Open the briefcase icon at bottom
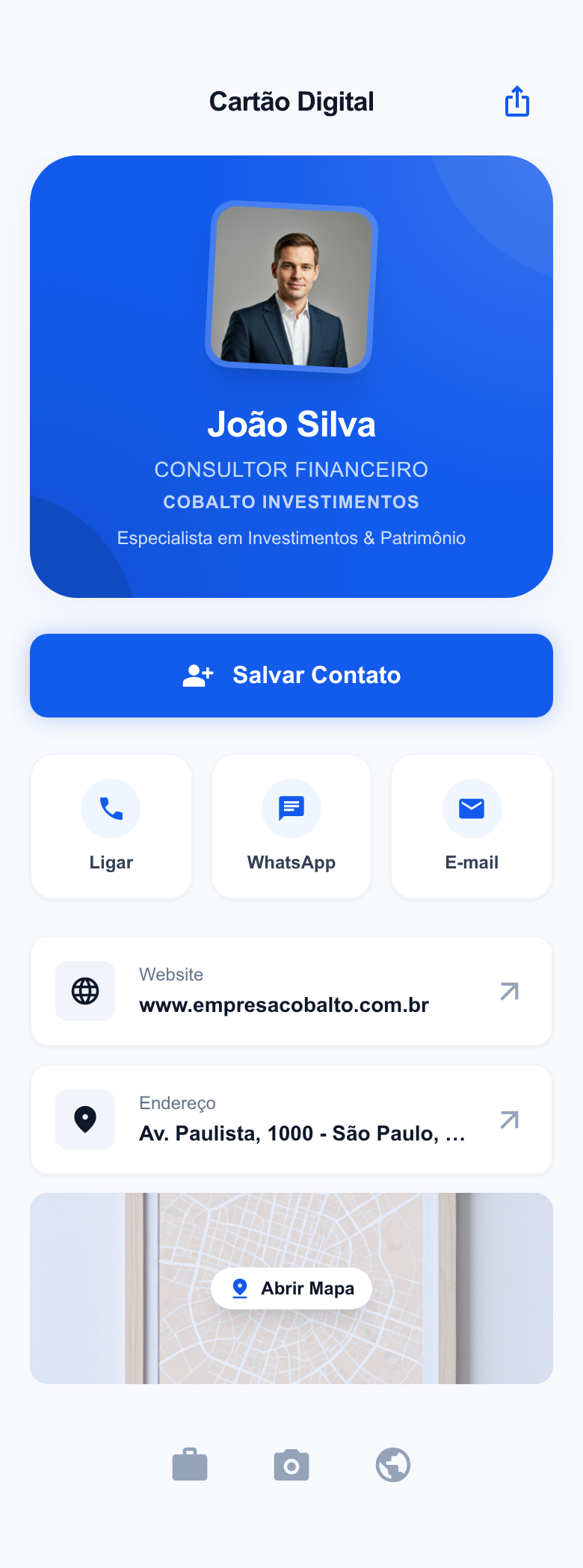Viewport: 583px width, 1568px height. 190,1465
